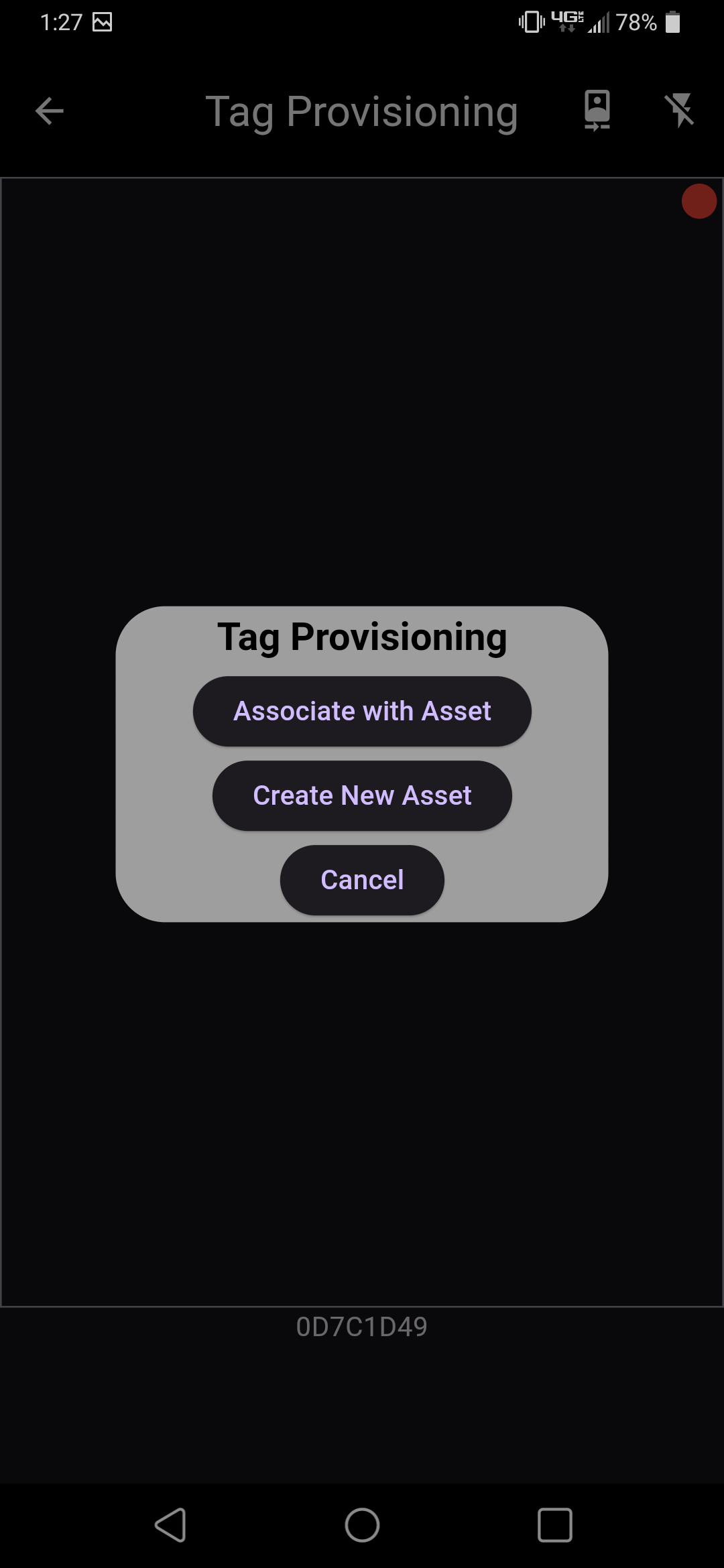Go back using the top arrow
Viewport: 724px width, 1568px height.
[x=50, y=111]
